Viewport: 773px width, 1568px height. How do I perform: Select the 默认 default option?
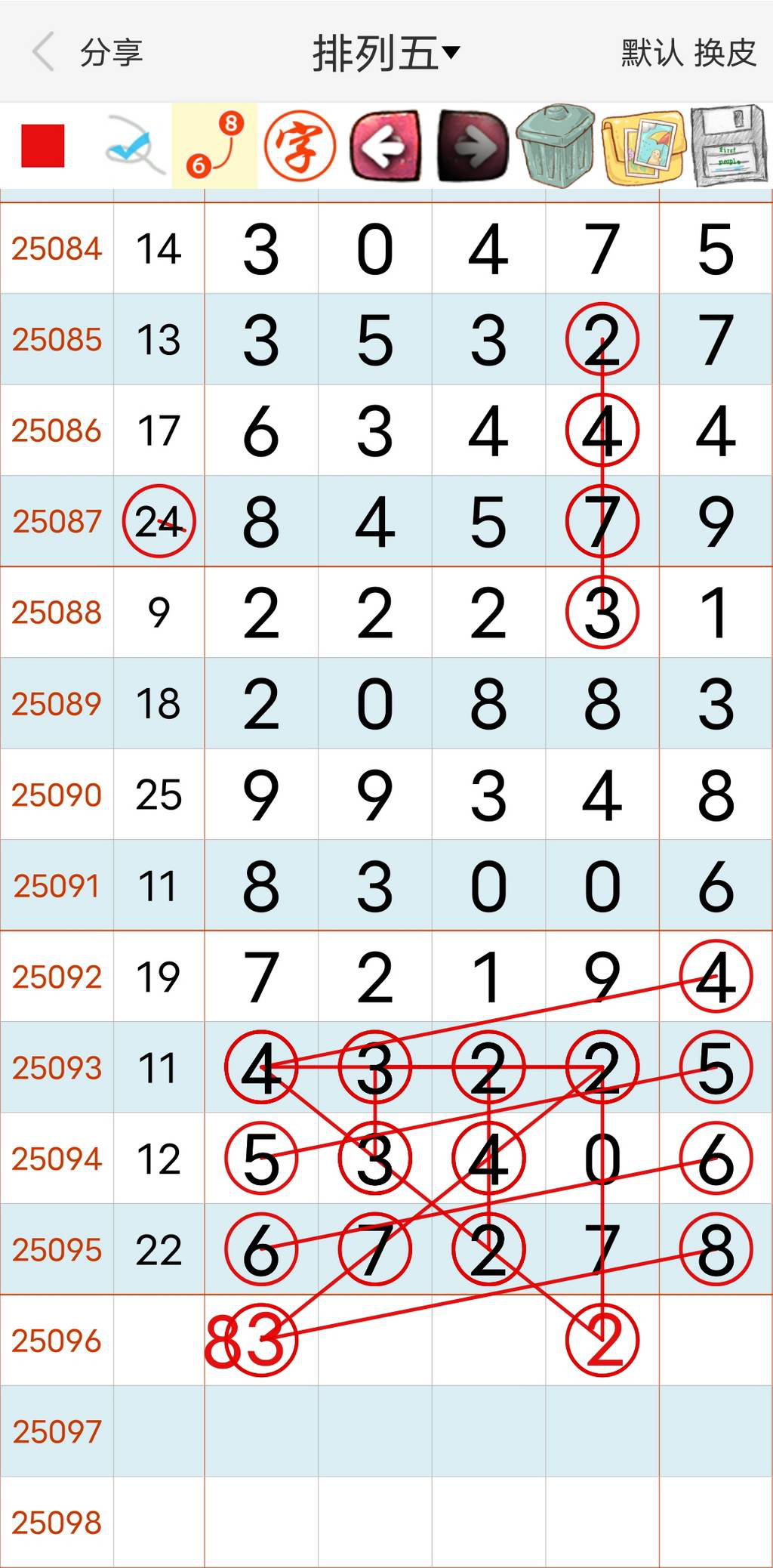point(651,53)
